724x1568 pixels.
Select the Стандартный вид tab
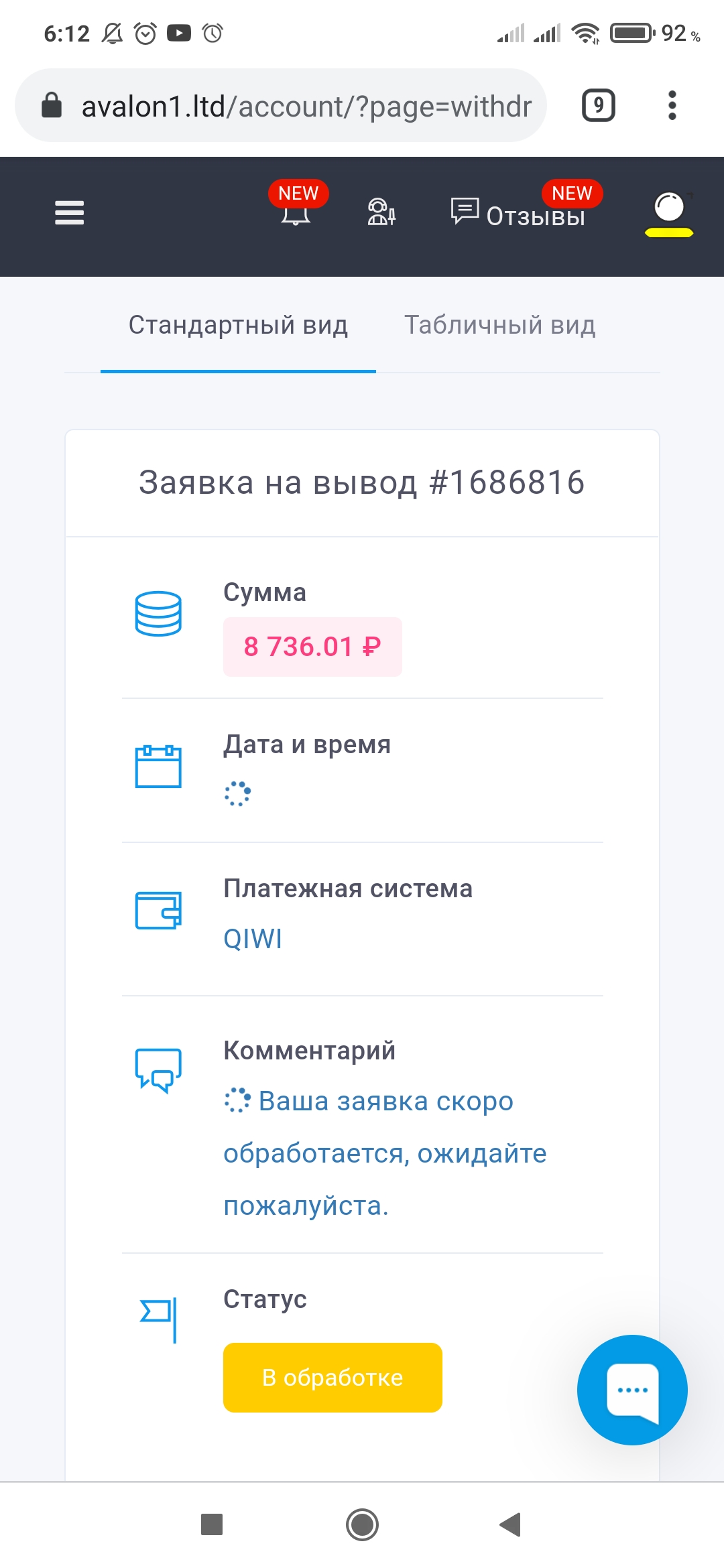(238, 325)
